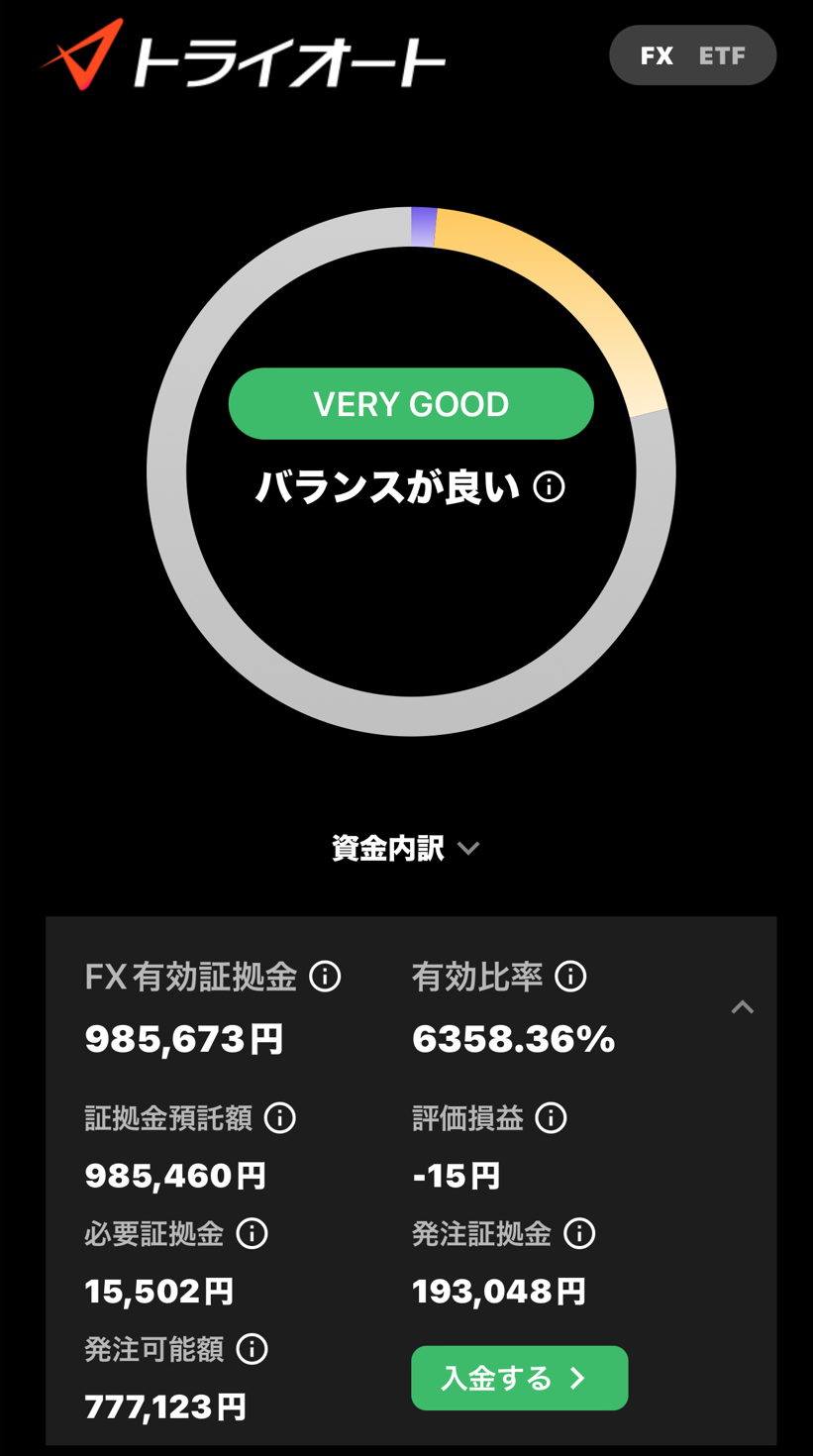Expand the 資金内訳 dropdown
Screen dimensions: 813x1456
[x=406, y=849]
